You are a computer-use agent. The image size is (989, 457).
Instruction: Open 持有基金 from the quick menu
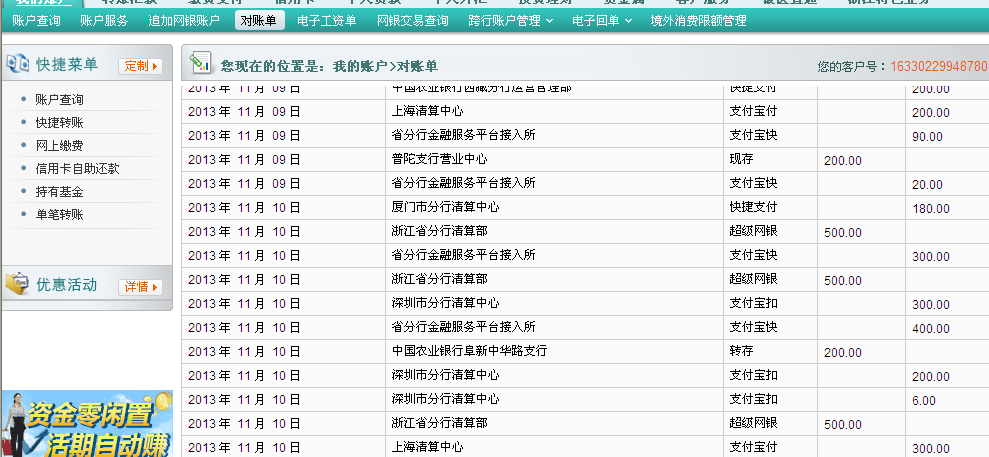point(59,192)
